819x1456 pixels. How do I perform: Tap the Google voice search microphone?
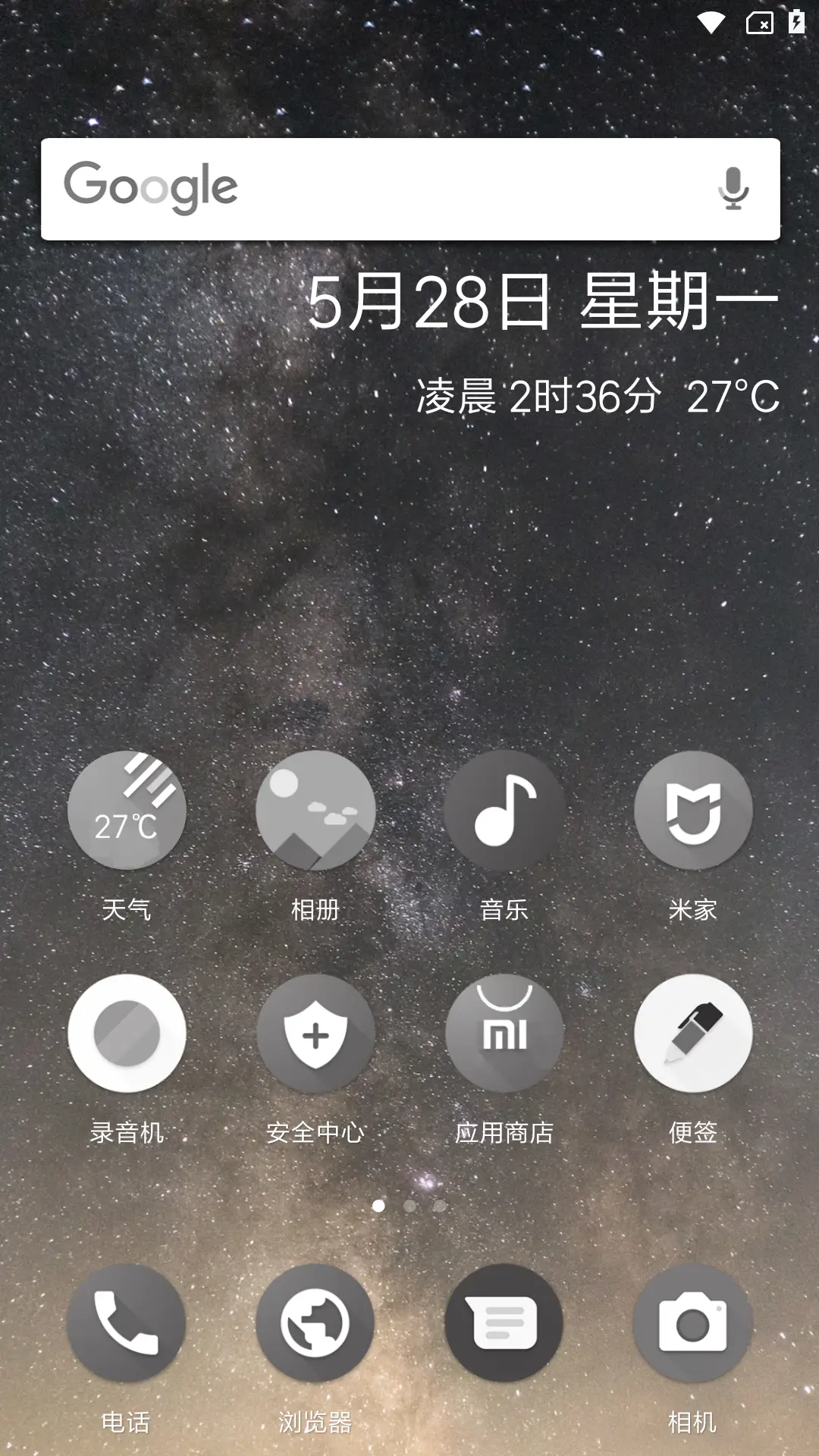click(x=732, y=189)
